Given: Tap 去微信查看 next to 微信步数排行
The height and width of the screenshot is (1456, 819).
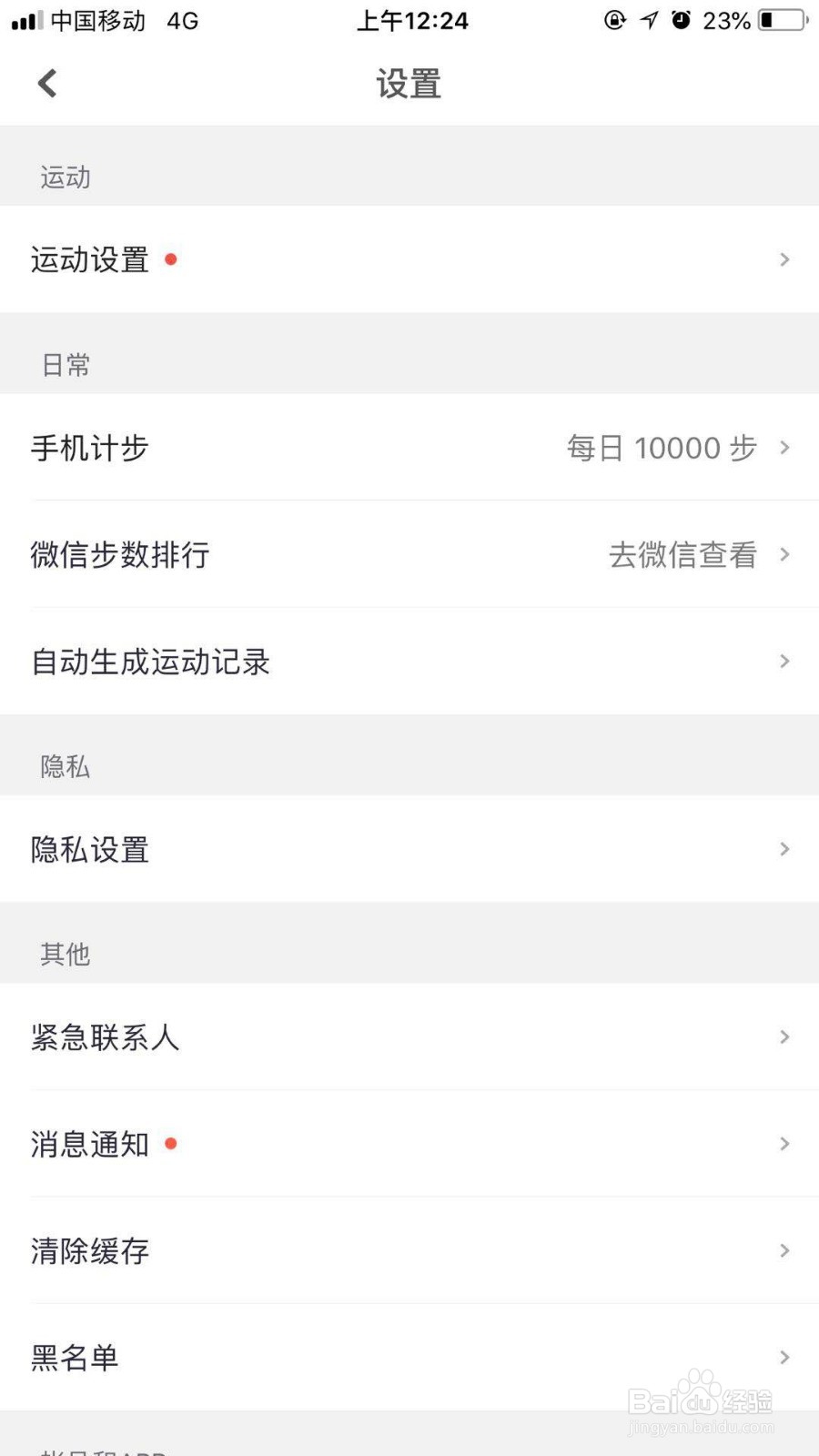Looking at the screenshot, I should coord(683,555).
